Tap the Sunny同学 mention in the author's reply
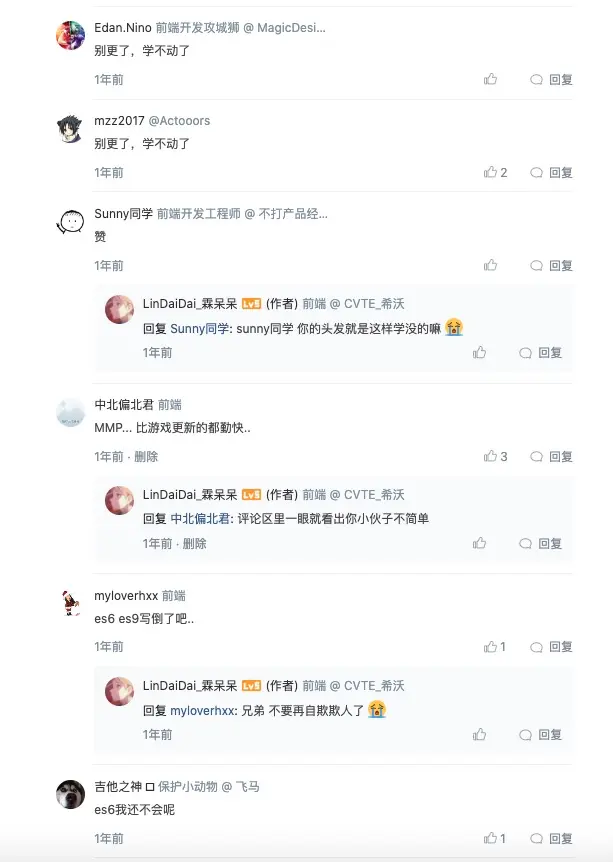Screen dimensions: 613x862 tap(199, 328)
